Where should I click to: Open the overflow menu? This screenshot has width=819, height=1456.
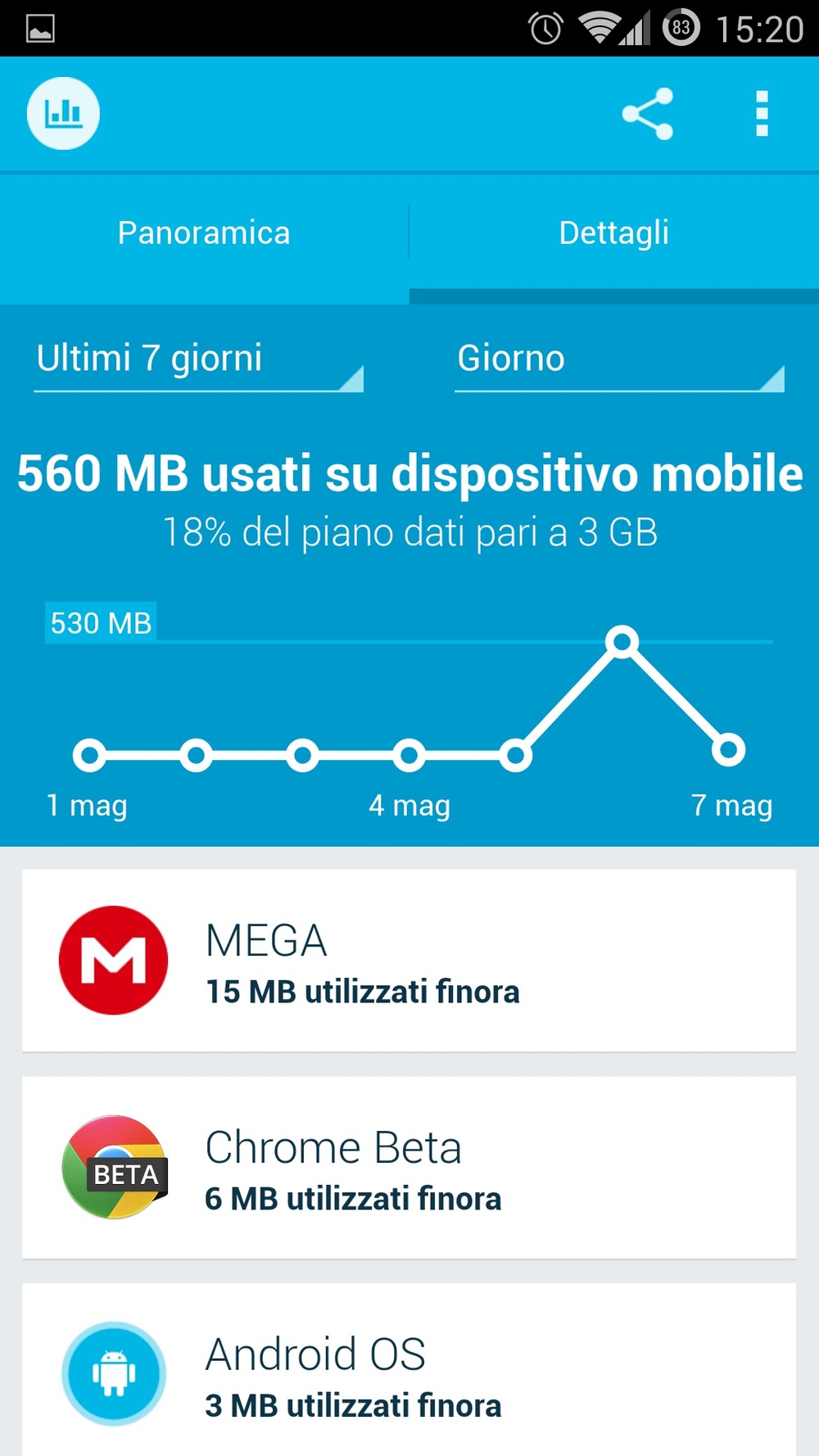click(762, 114)
